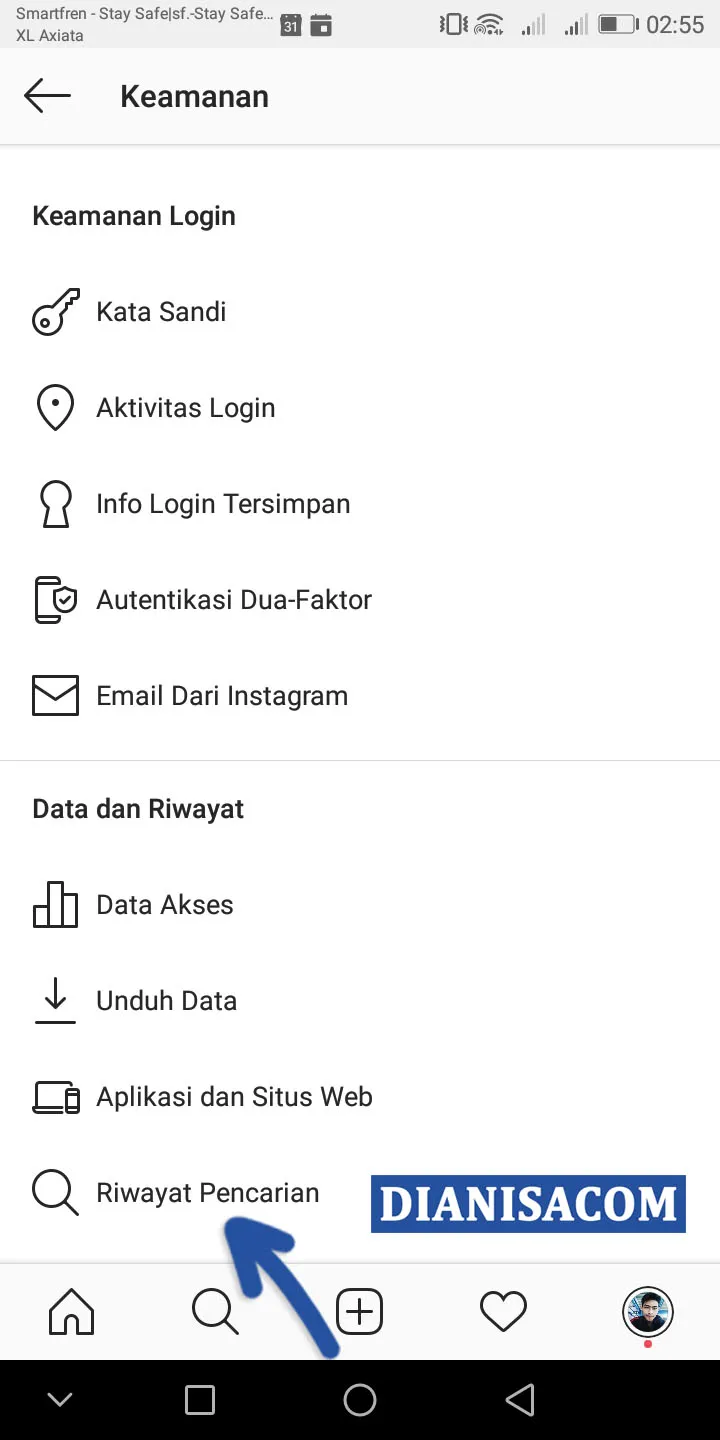
Task: Tap the Android recent apps square button
Action: 200,1399
